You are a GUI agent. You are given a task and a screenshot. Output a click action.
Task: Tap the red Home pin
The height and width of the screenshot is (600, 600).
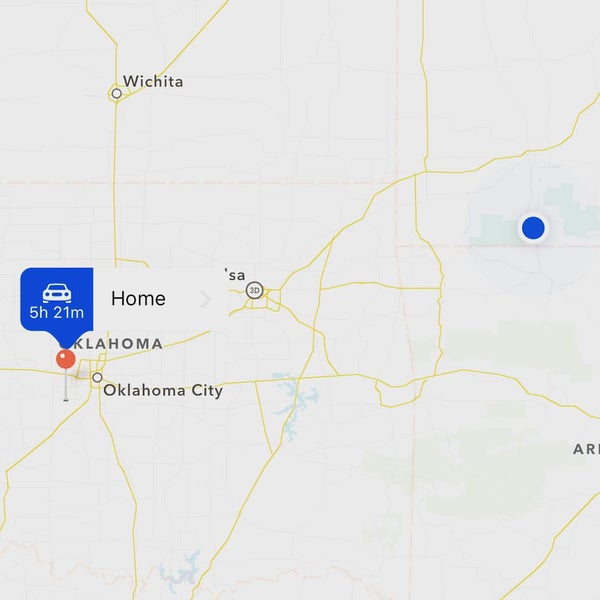(66, 358)
